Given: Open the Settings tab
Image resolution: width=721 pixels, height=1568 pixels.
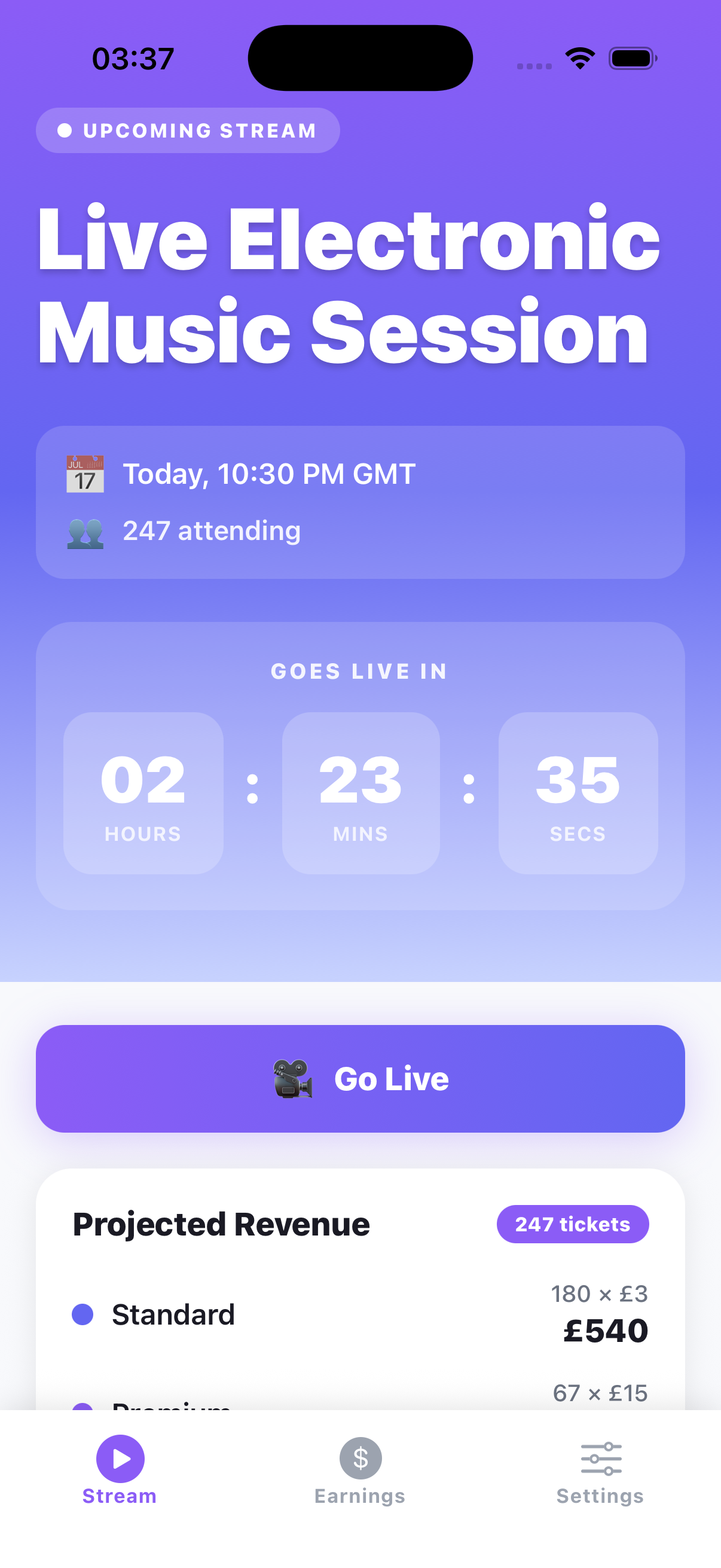Looking at the screenshot, I should 600,1470.
